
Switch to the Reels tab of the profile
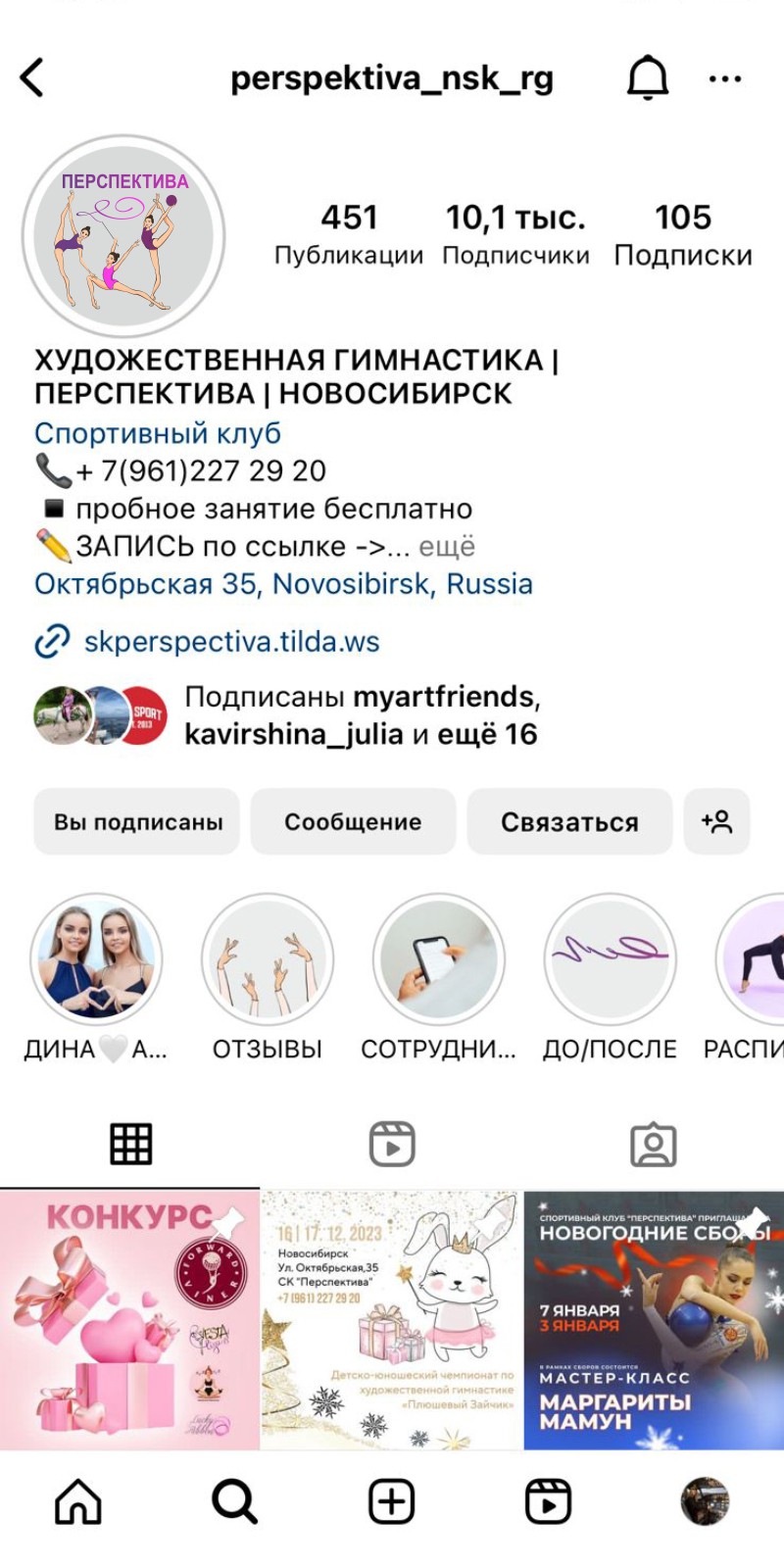pos(392,1144)
